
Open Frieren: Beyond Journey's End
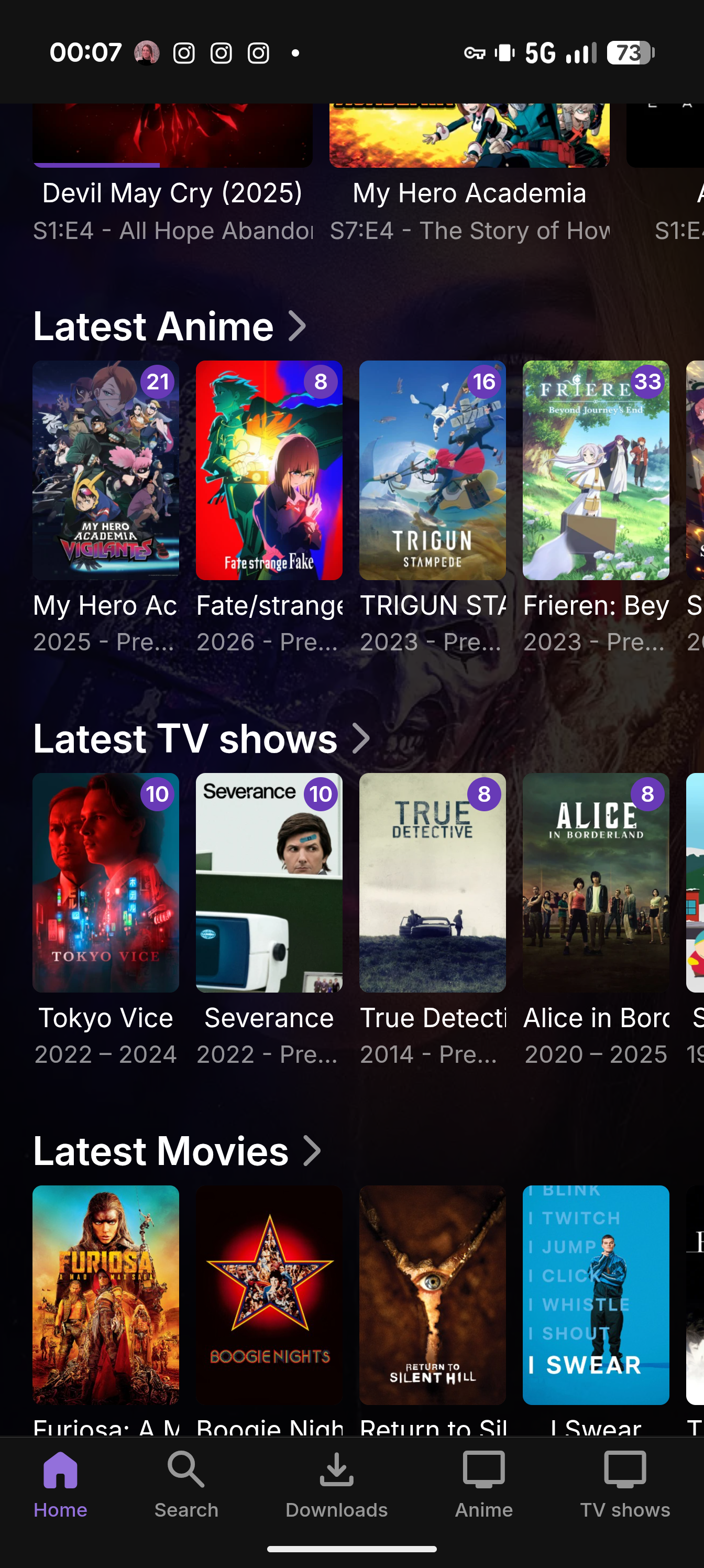coord(596,470)
